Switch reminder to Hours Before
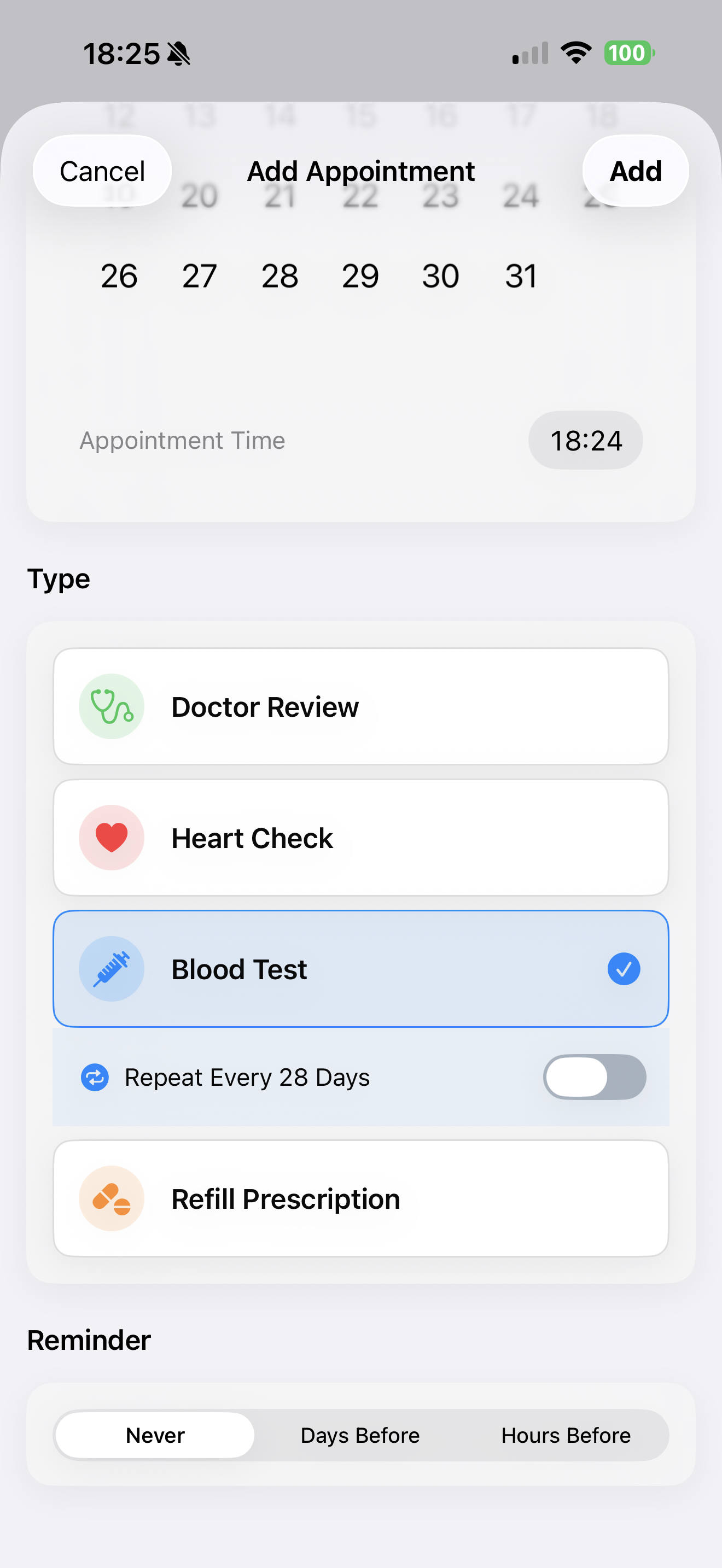The width and height of the screenshot is (722, 1568). 565,1435
